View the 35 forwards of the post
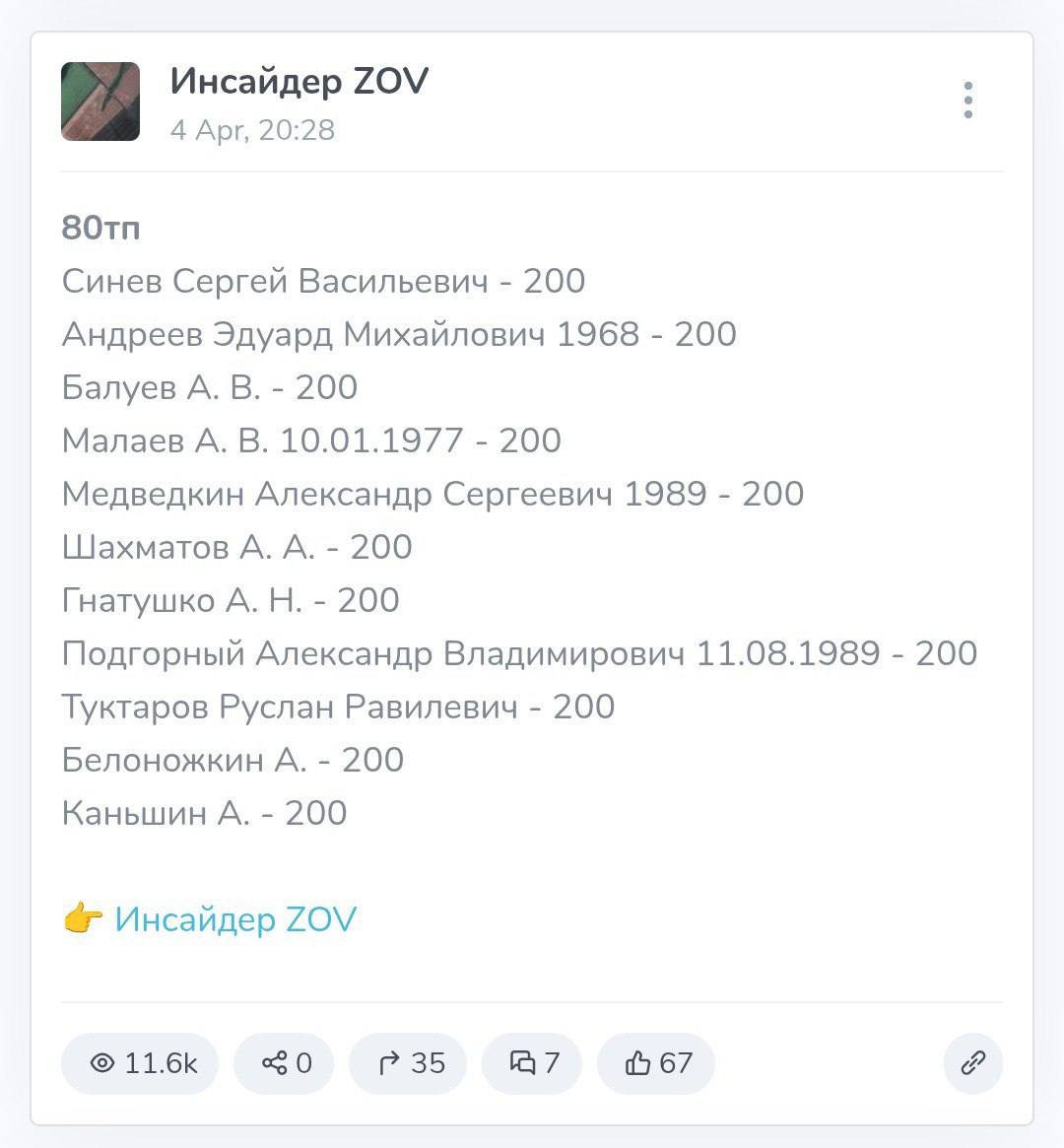 pos(410,1063)
